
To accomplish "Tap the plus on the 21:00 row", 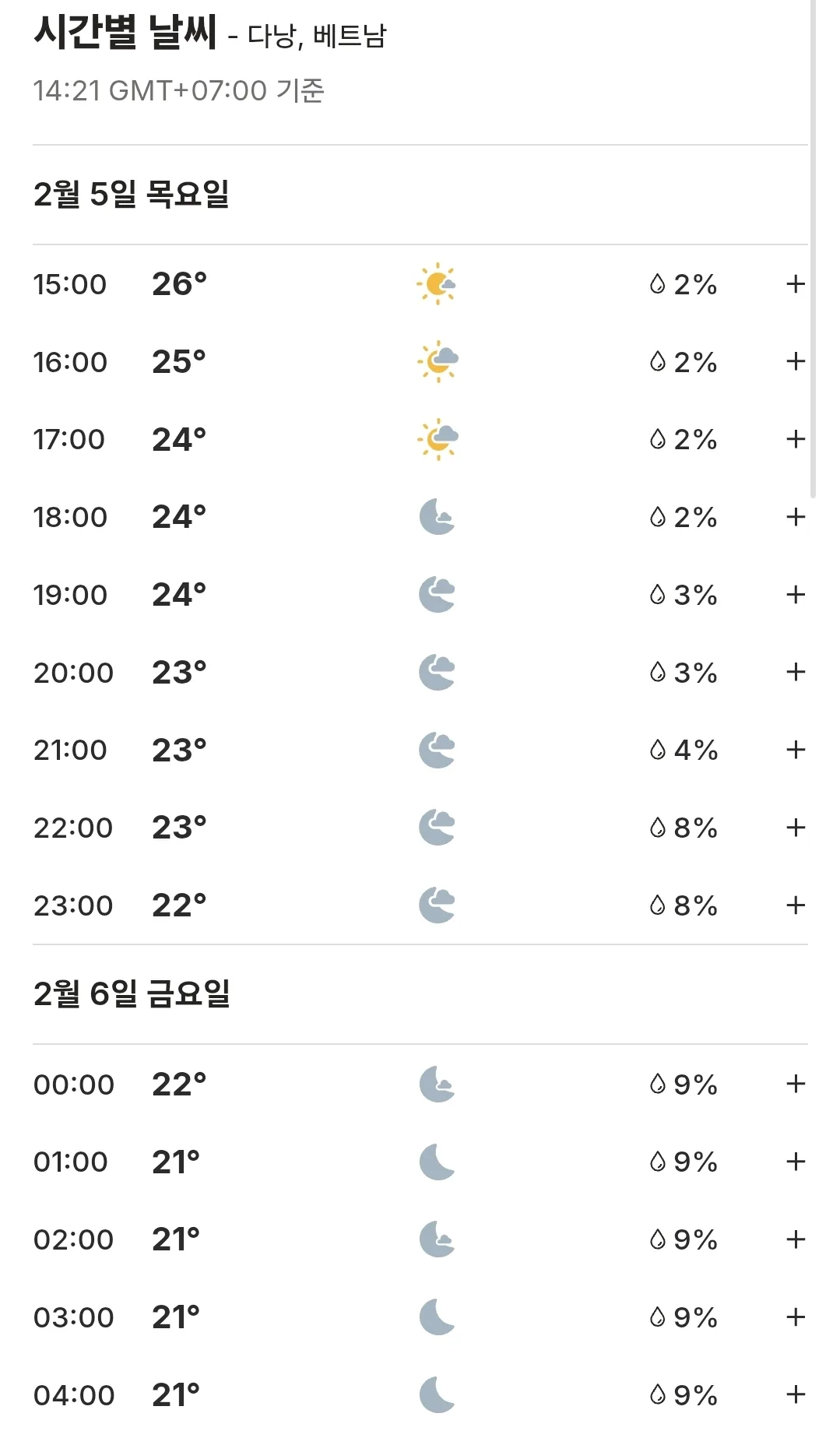I will point(795,750).
